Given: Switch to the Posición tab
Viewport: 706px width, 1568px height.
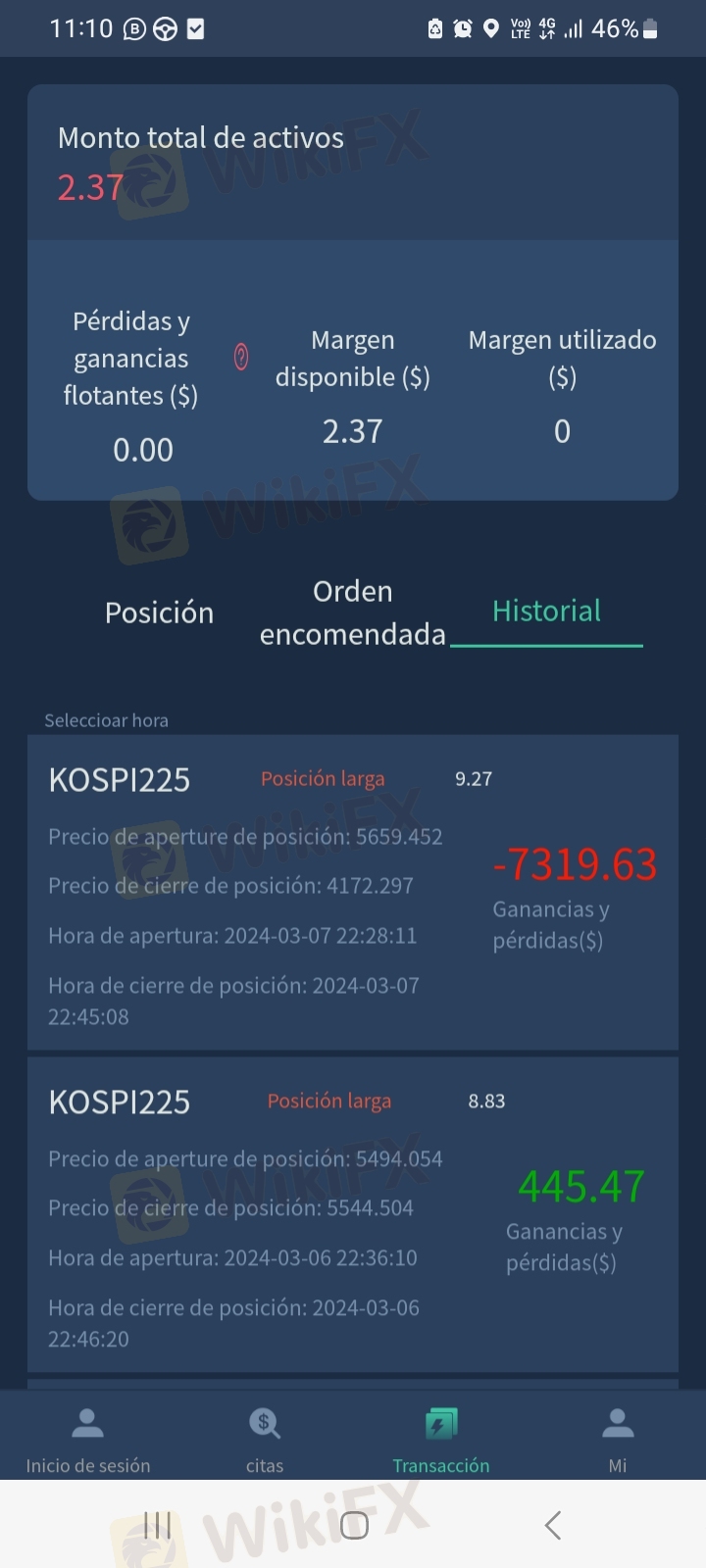Looking at the screenshot, I should (x=159, y=612).
